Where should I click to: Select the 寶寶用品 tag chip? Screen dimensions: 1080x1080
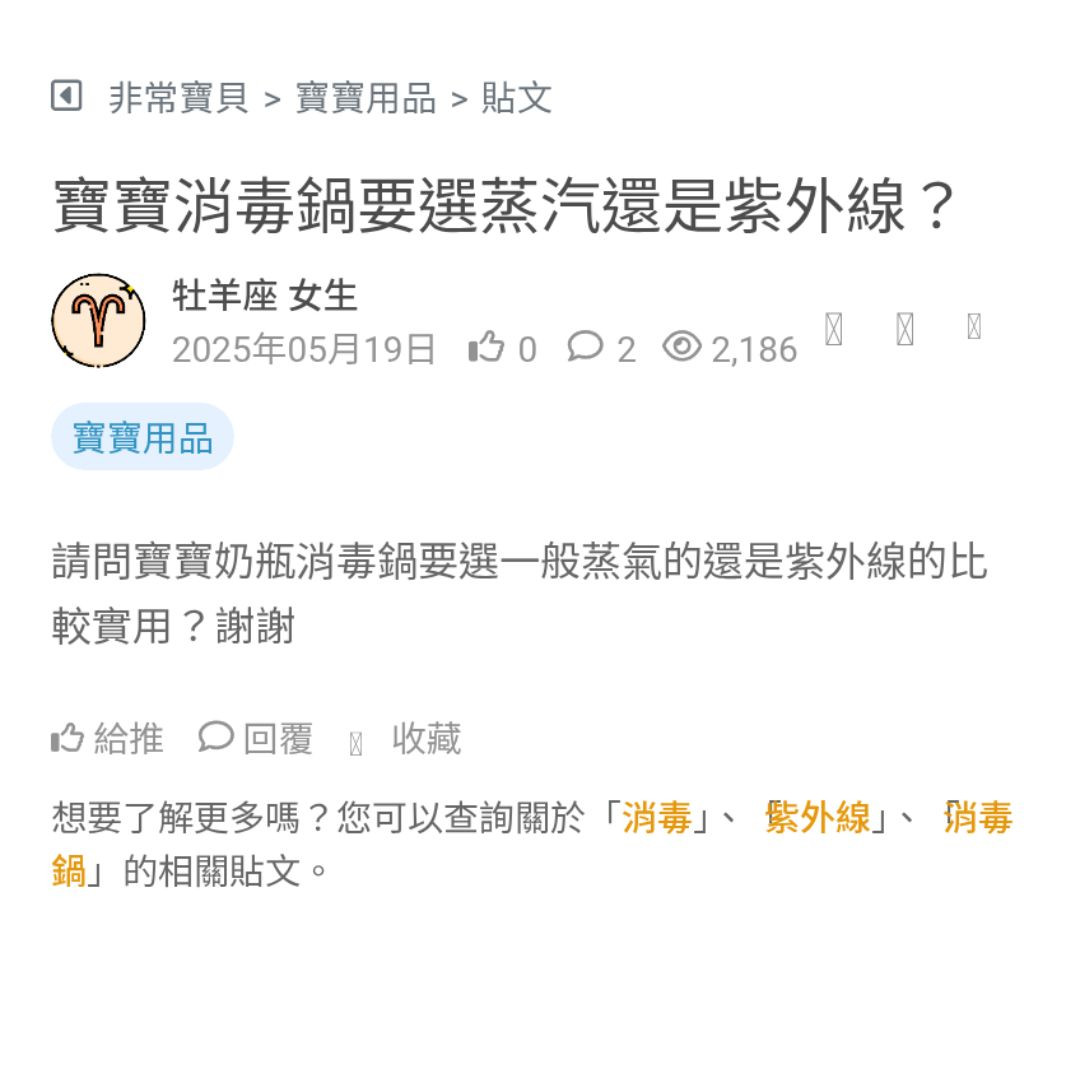142,437
